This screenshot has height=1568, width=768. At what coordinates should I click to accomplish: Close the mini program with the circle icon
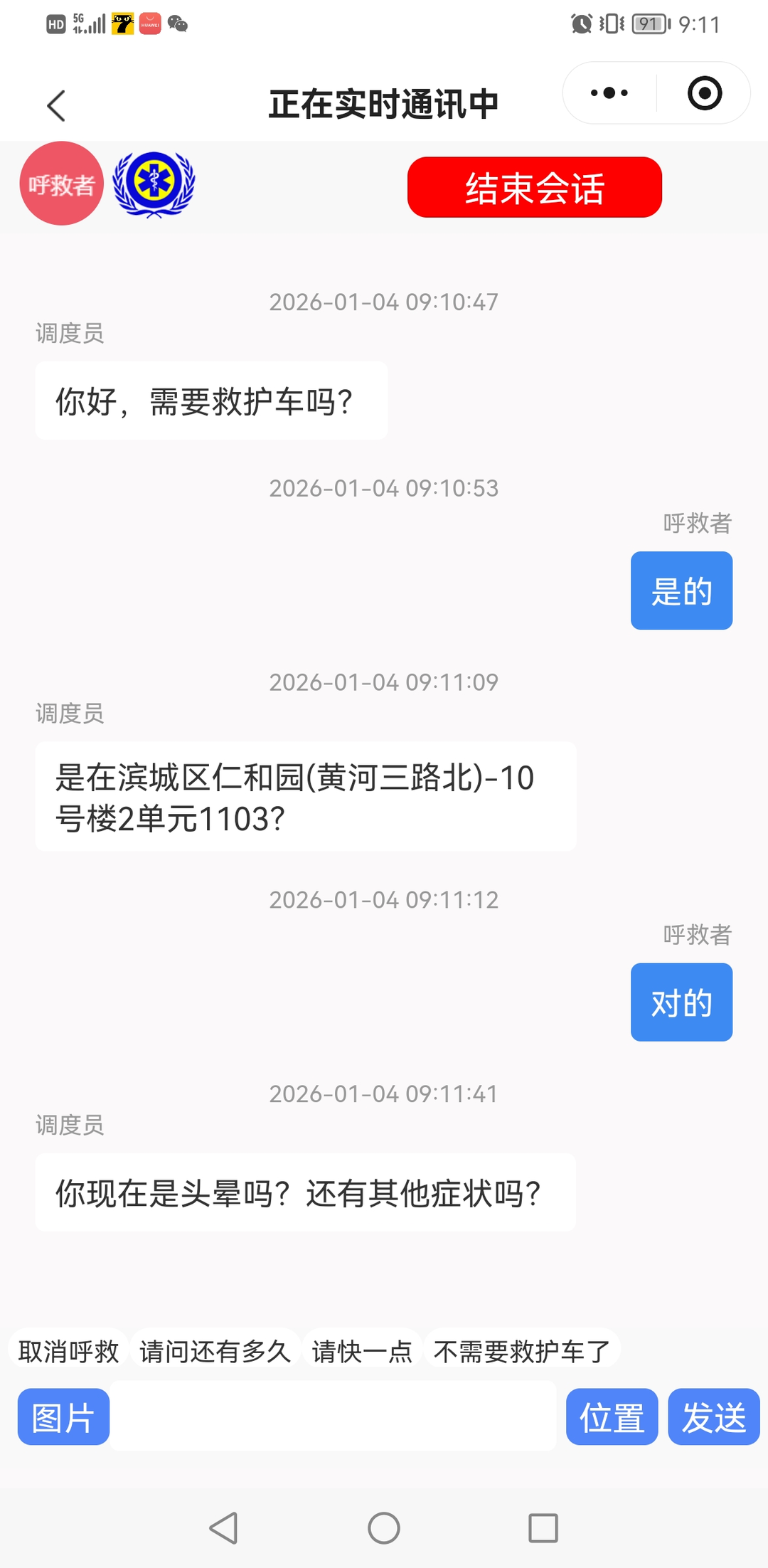[x=705, y=93]
